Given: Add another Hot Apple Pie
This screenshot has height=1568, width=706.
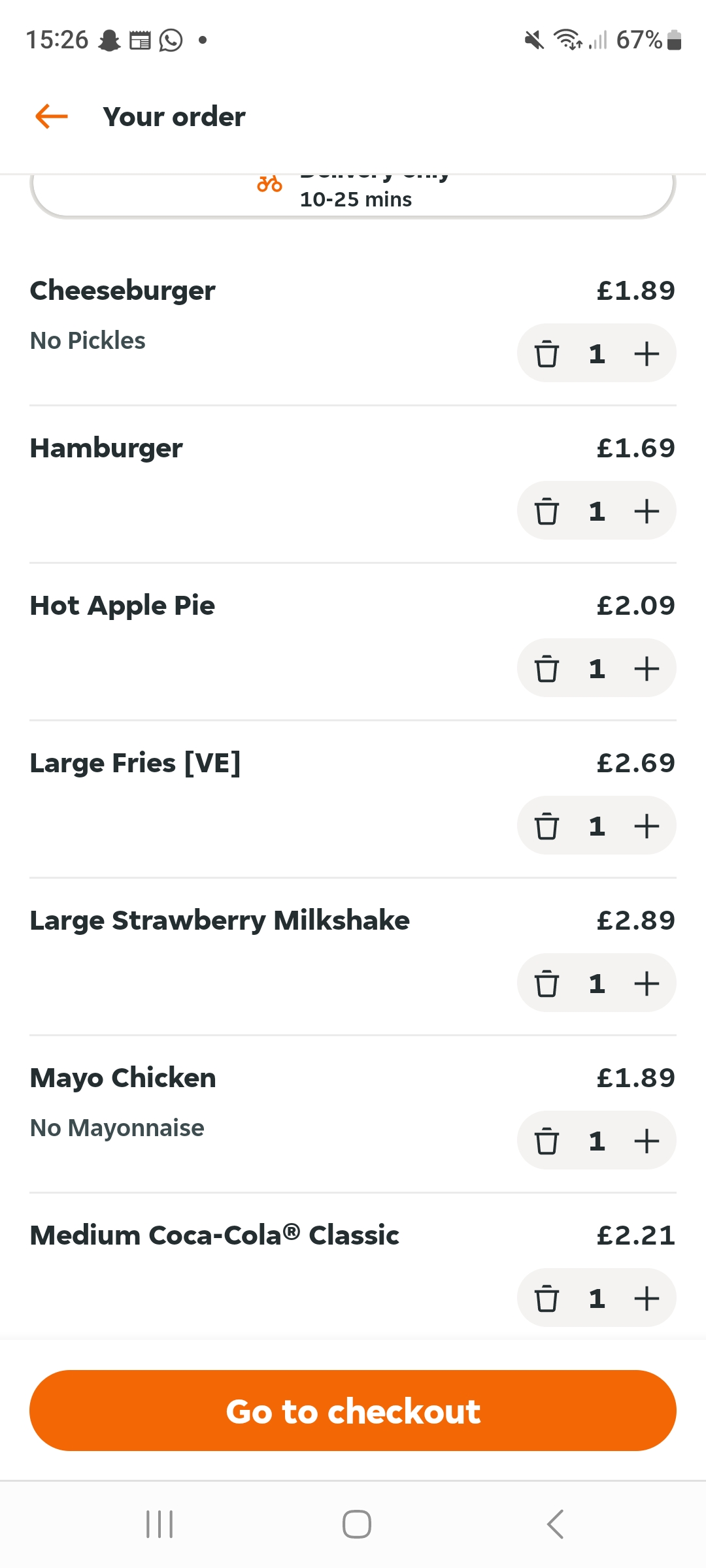Looking at the screenshot, I should (647, 669).
